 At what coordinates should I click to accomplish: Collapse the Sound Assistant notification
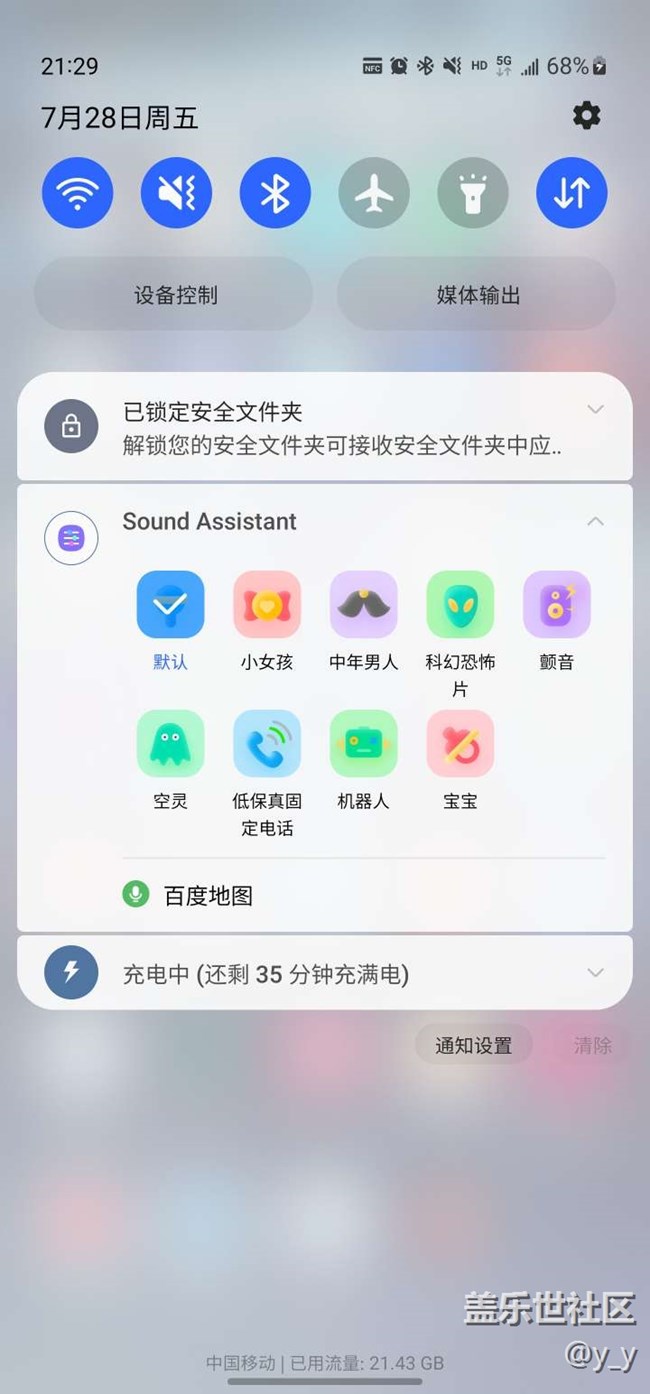pos(595,521)
